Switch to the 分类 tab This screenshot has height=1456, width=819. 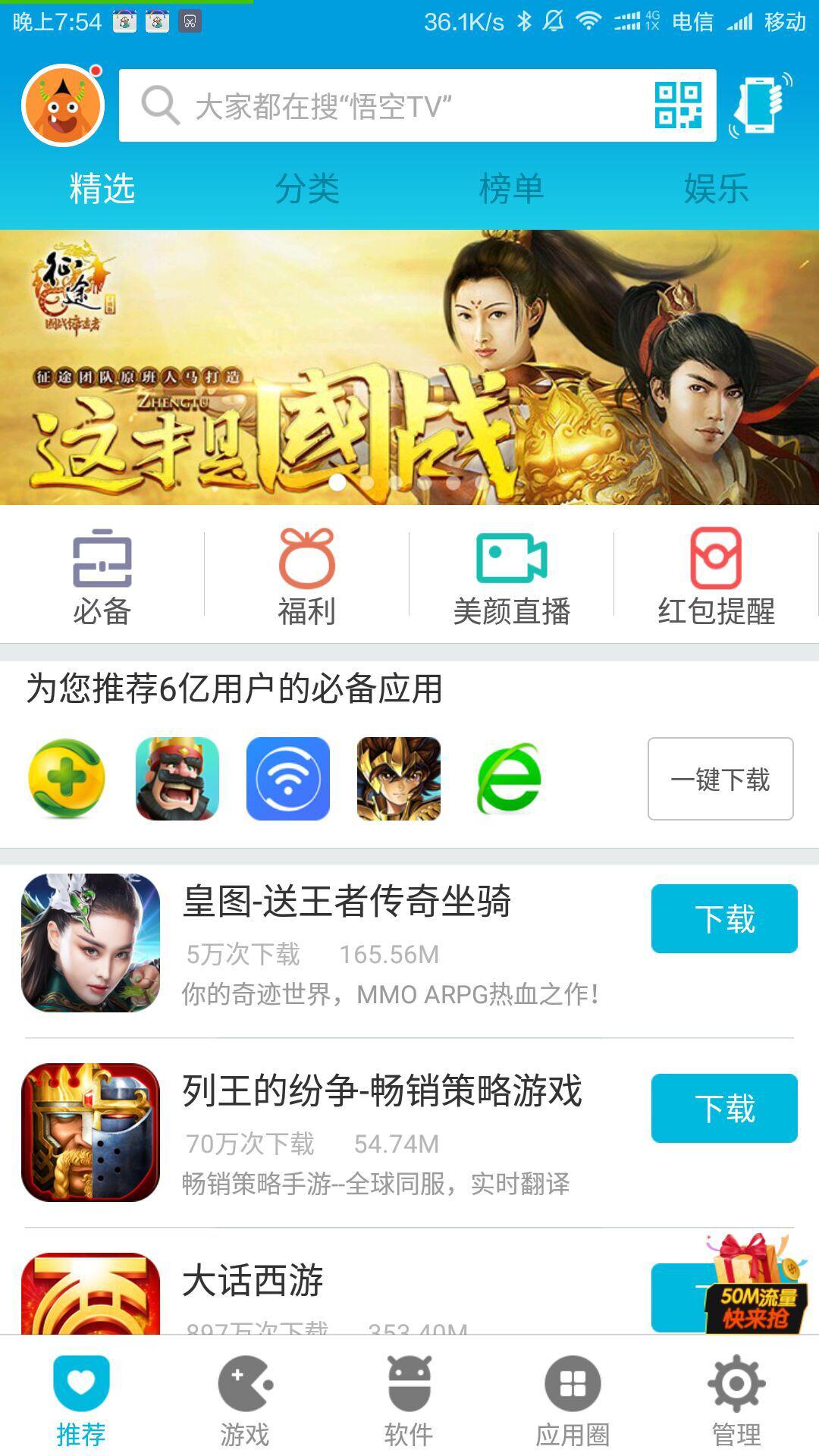pos(306,188)
